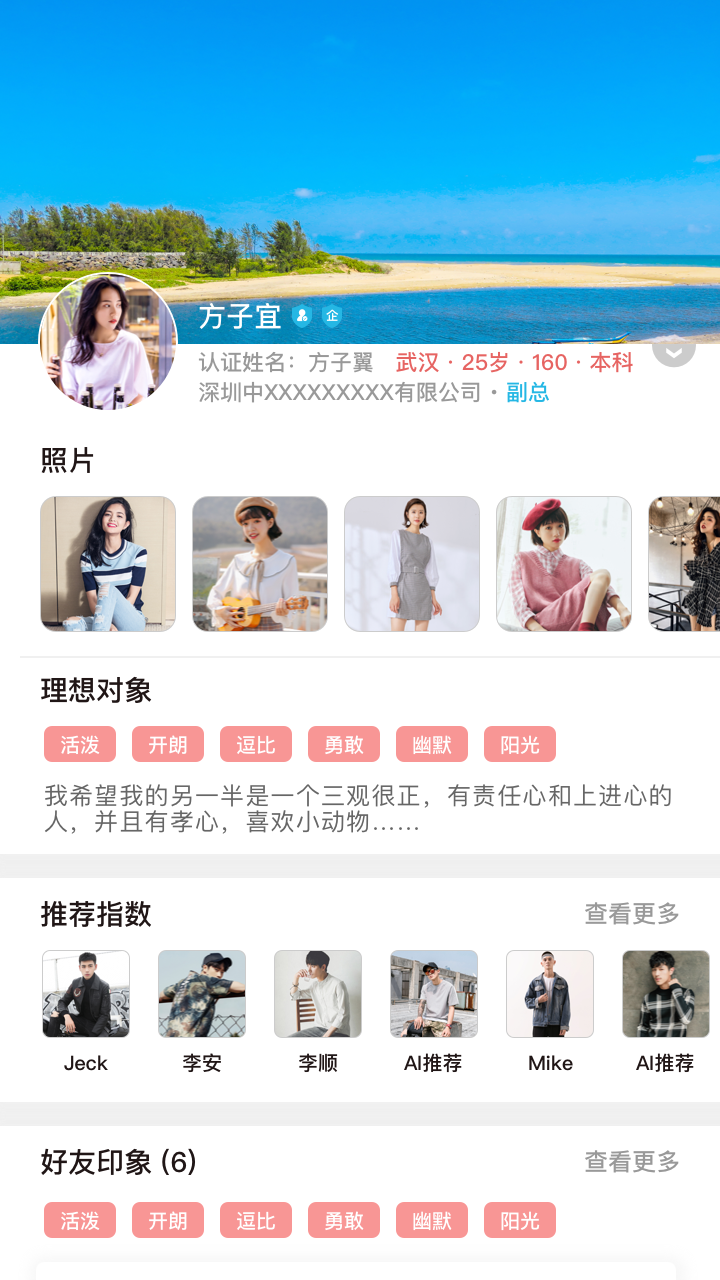Select the 活泼 tag under 理想对象

[x=80, y=744]
